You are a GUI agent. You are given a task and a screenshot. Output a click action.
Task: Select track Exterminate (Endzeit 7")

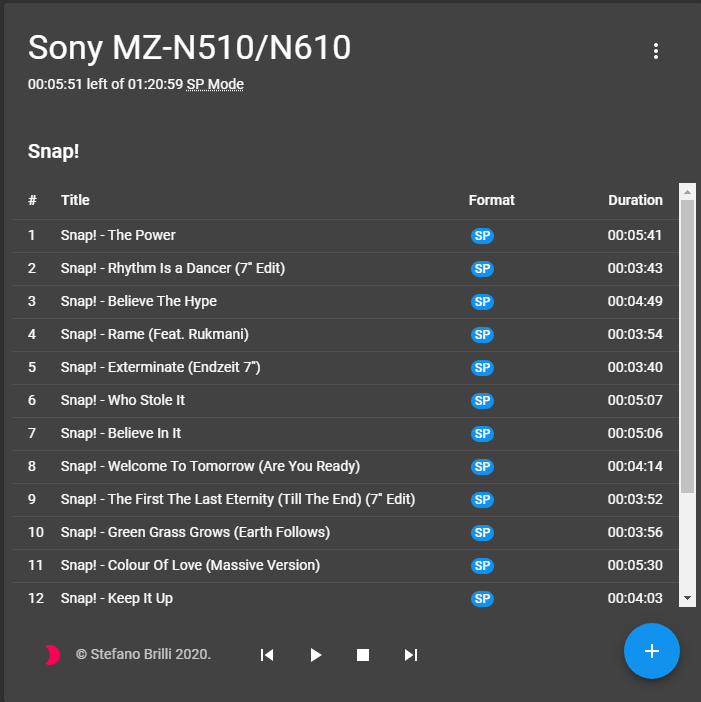160,367
